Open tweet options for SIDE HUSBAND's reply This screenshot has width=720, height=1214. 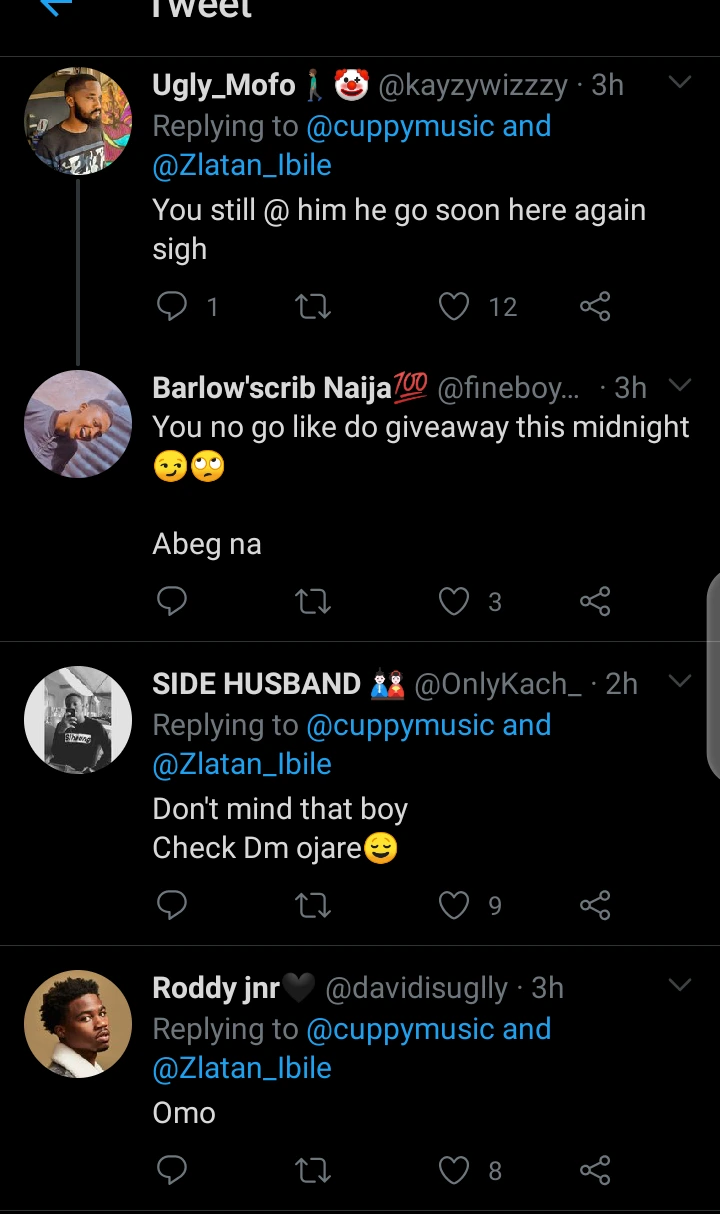(x=679, y=682)
